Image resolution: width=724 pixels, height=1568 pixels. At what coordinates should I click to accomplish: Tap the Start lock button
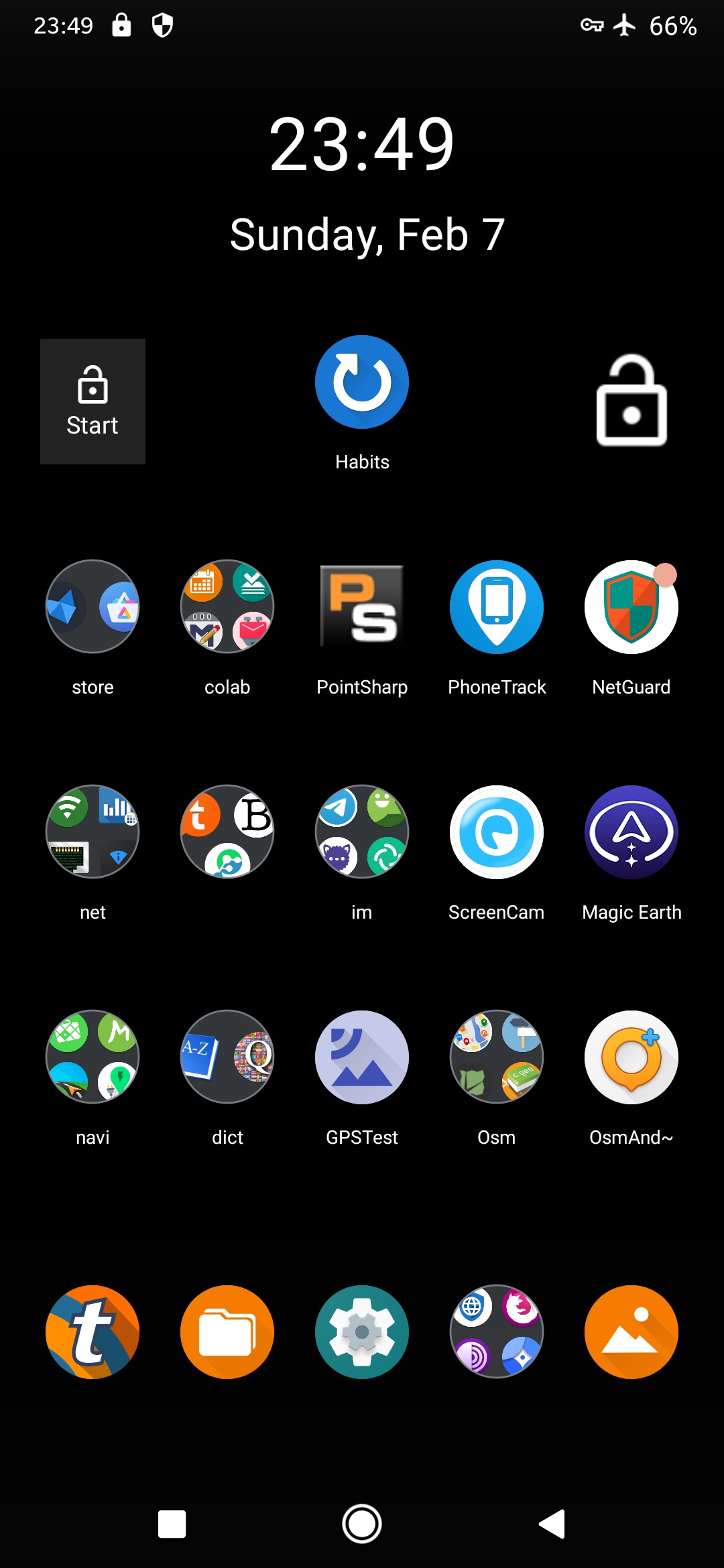(93, 401)
